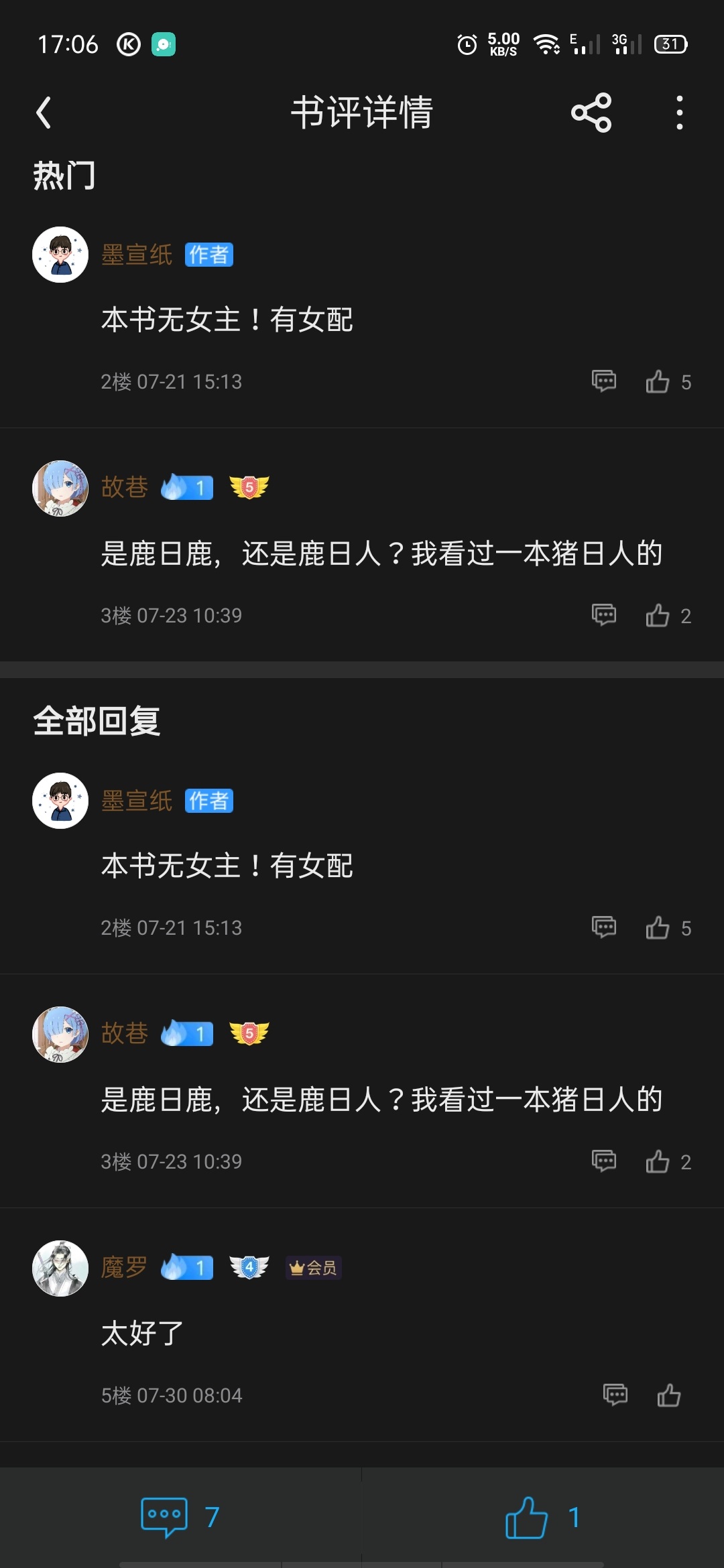The height and width of the screenshot is (1568, 724).
Task: Reply to 故巷's comment under 全部回复
Action: point(603,1160)
